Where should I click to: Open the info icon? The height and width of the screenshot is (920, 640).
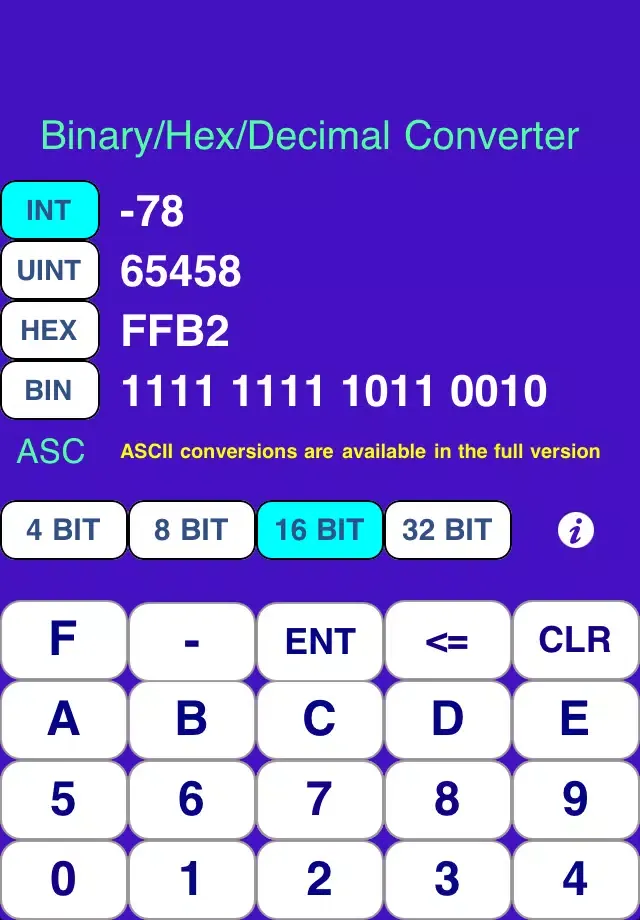[575, 531]
